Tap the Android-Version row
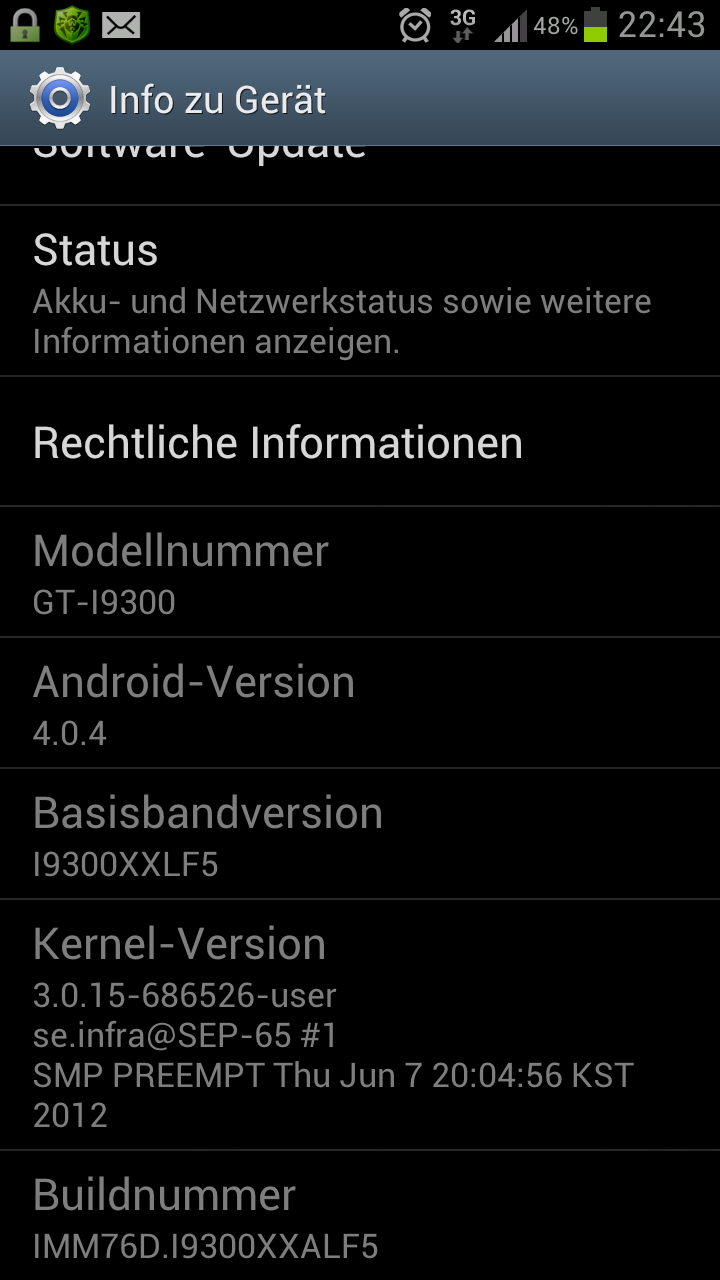The height and width of the screenshot is (1280, 720). (360, 703)
